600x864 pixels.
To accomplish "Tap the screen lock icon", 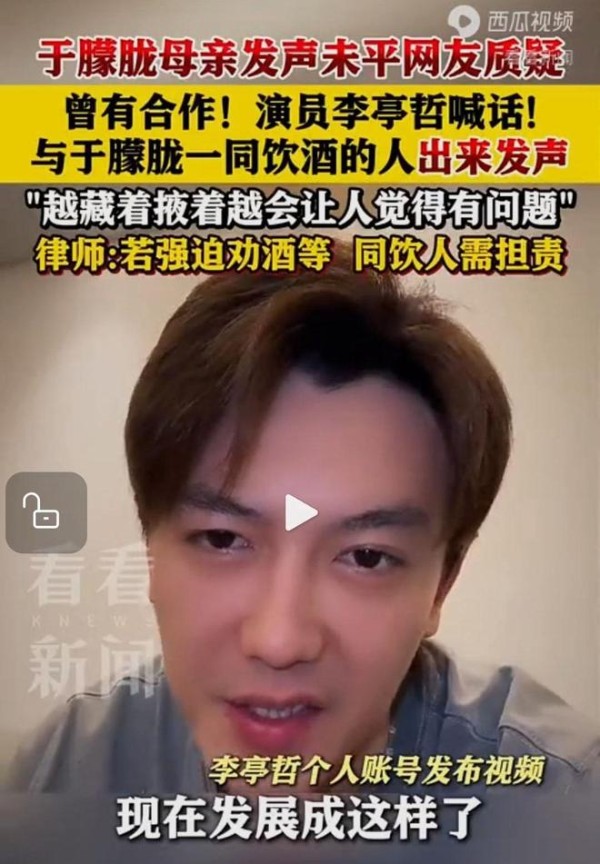I will 46,512.
